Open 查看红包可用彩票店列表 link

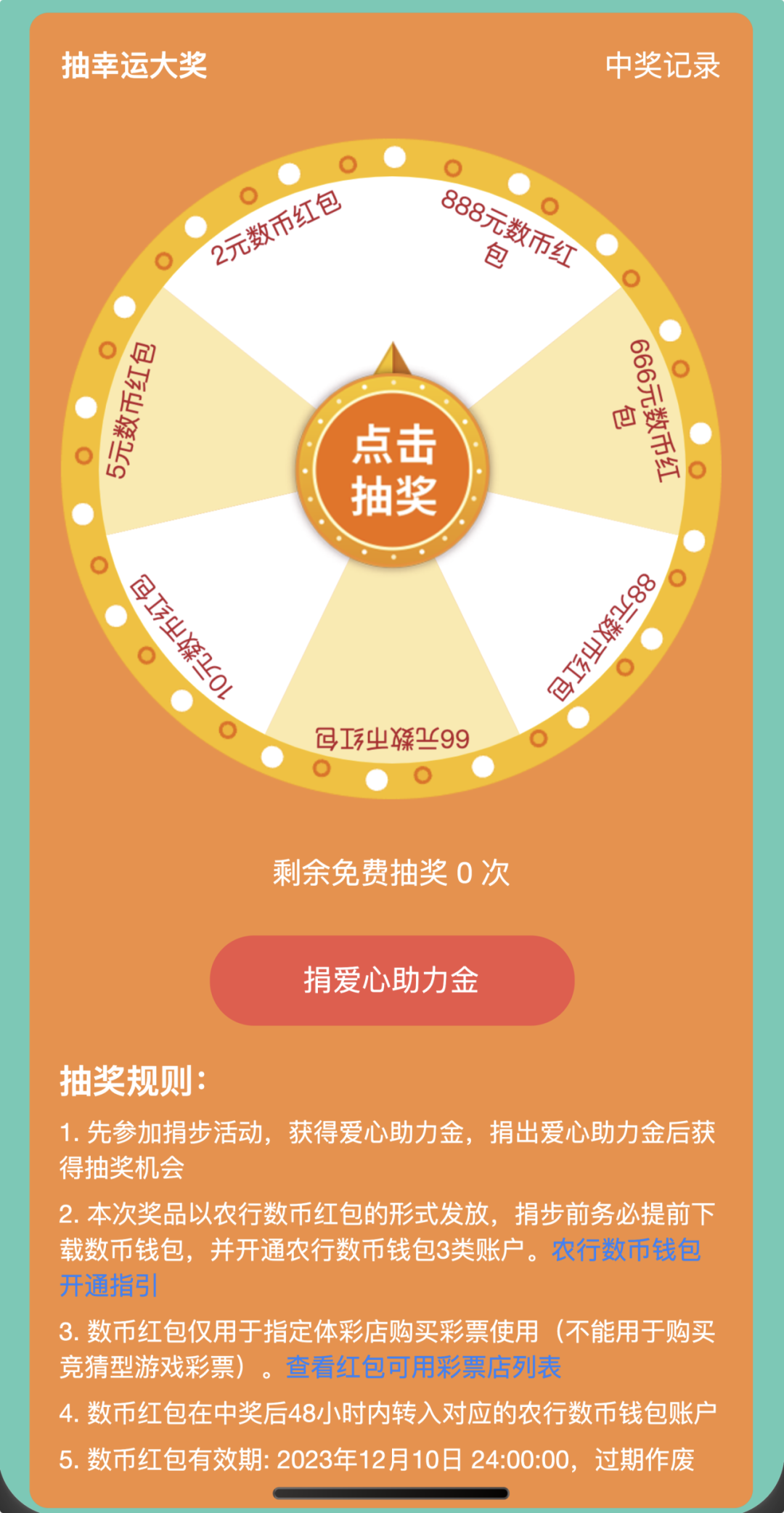tap(423, 1367)
